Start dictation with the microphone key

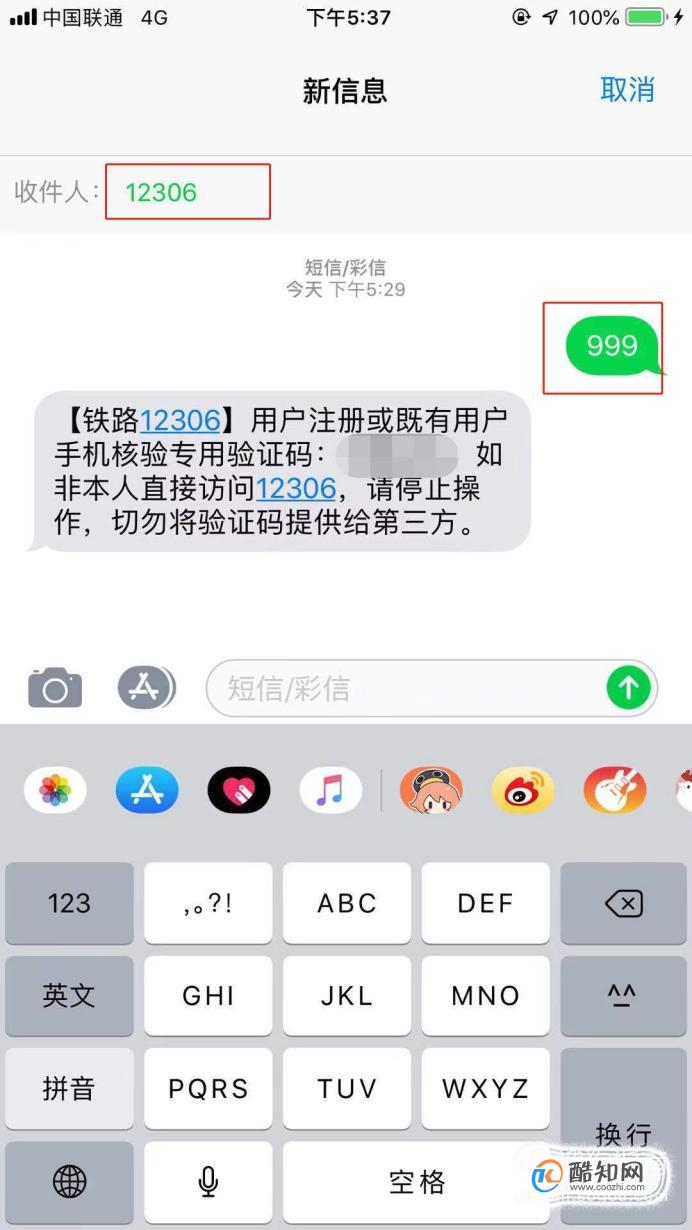[x=208, y=1182]
